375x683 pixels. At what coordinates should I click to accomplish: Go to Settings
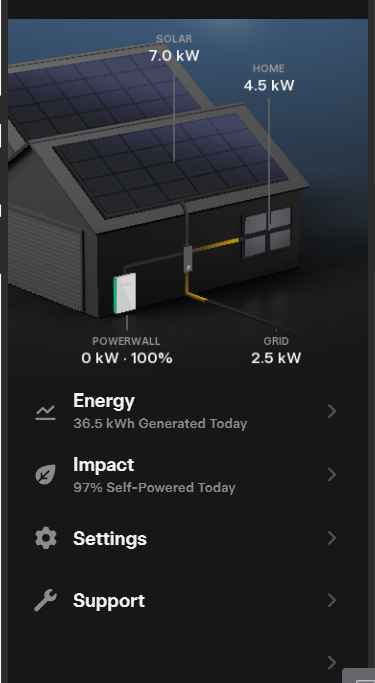tap(187, 538)
